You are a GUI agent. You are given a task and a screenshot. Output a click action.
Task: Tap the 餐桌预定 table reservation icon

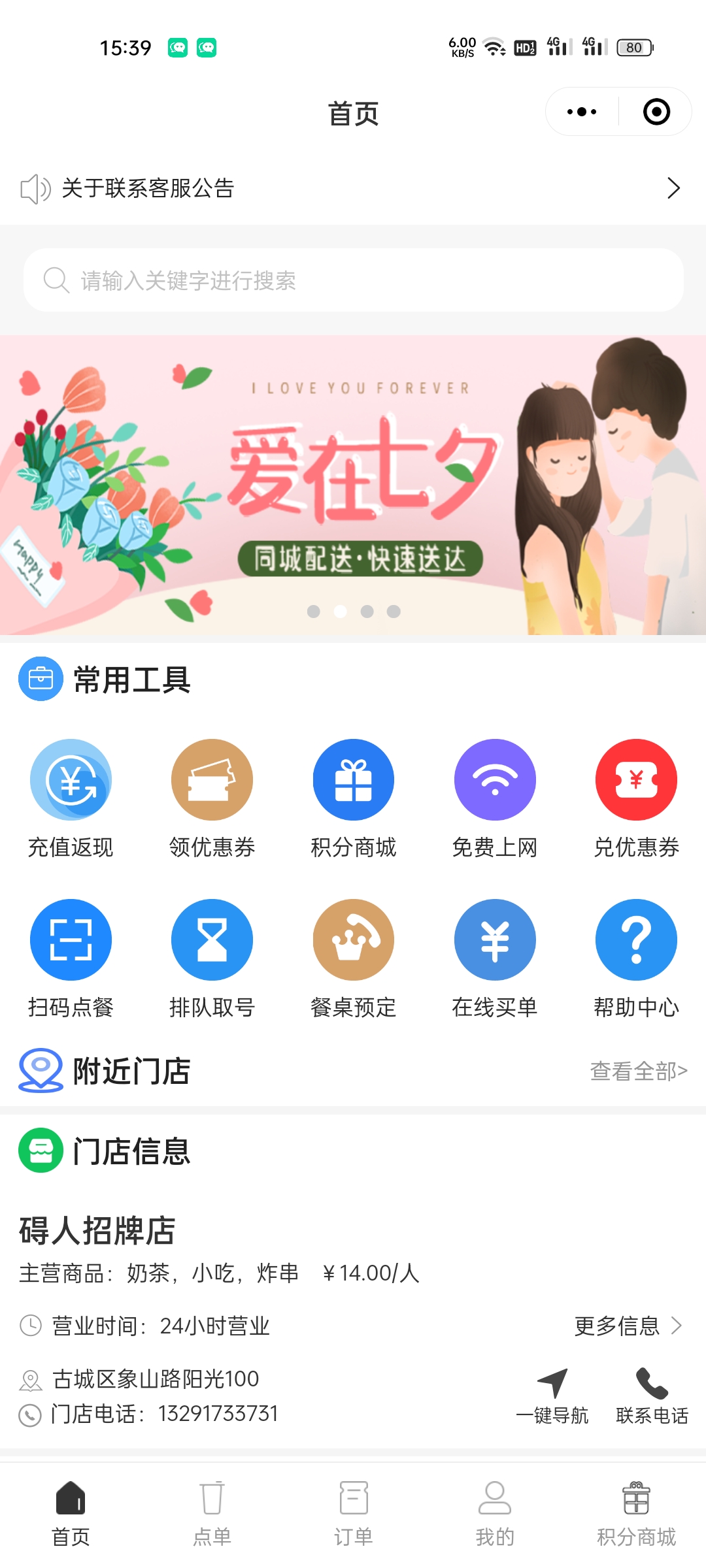click(353, 939)
